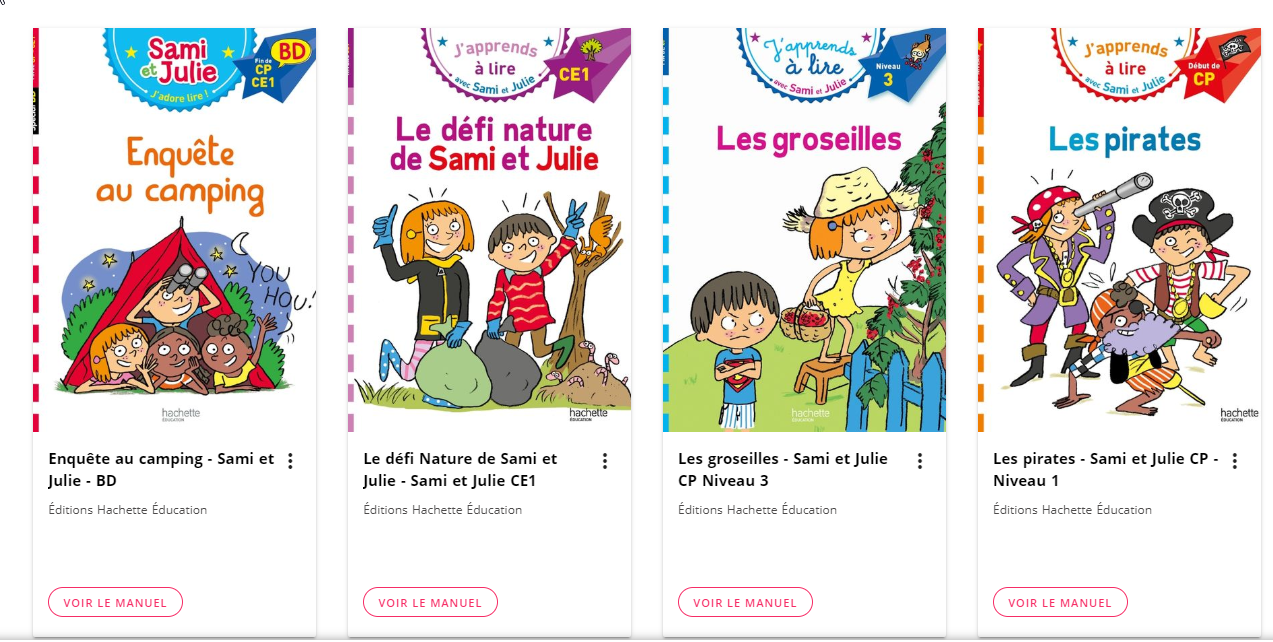
Task: Open the Enquête au camping book cover
Action: pos(175,230)
